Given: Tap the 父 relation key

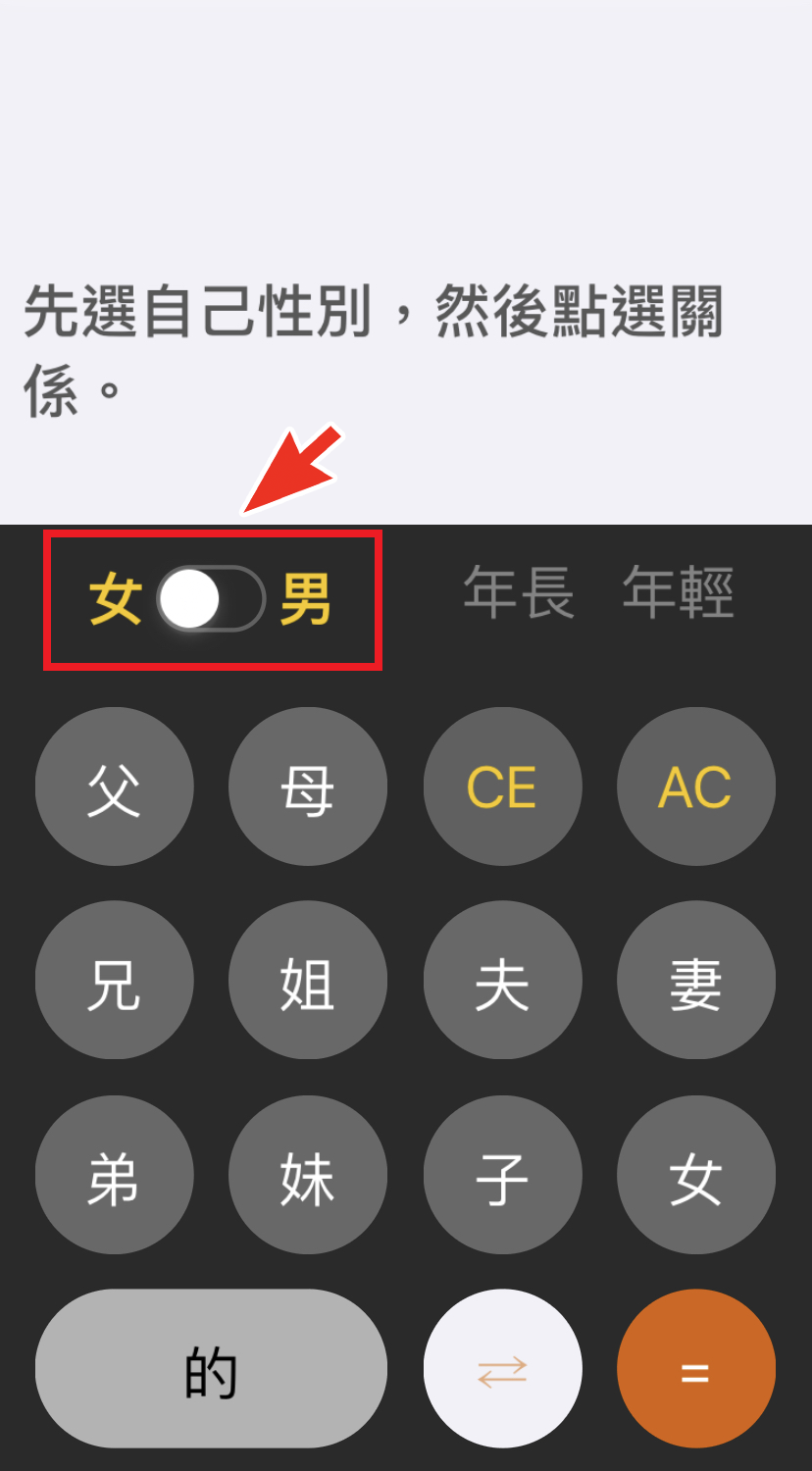Looking at the screenshot, I should [114, 786].
